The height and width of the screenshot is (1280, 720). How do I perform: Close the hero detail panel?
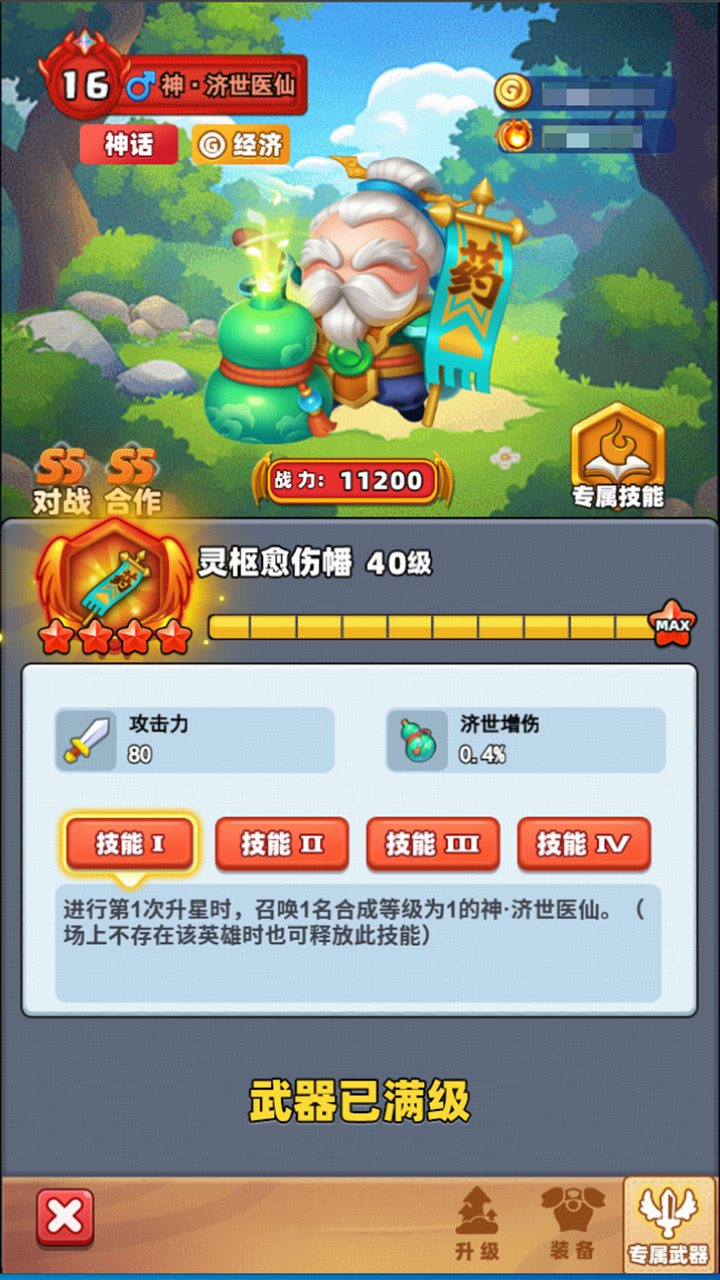(66, 1217)
